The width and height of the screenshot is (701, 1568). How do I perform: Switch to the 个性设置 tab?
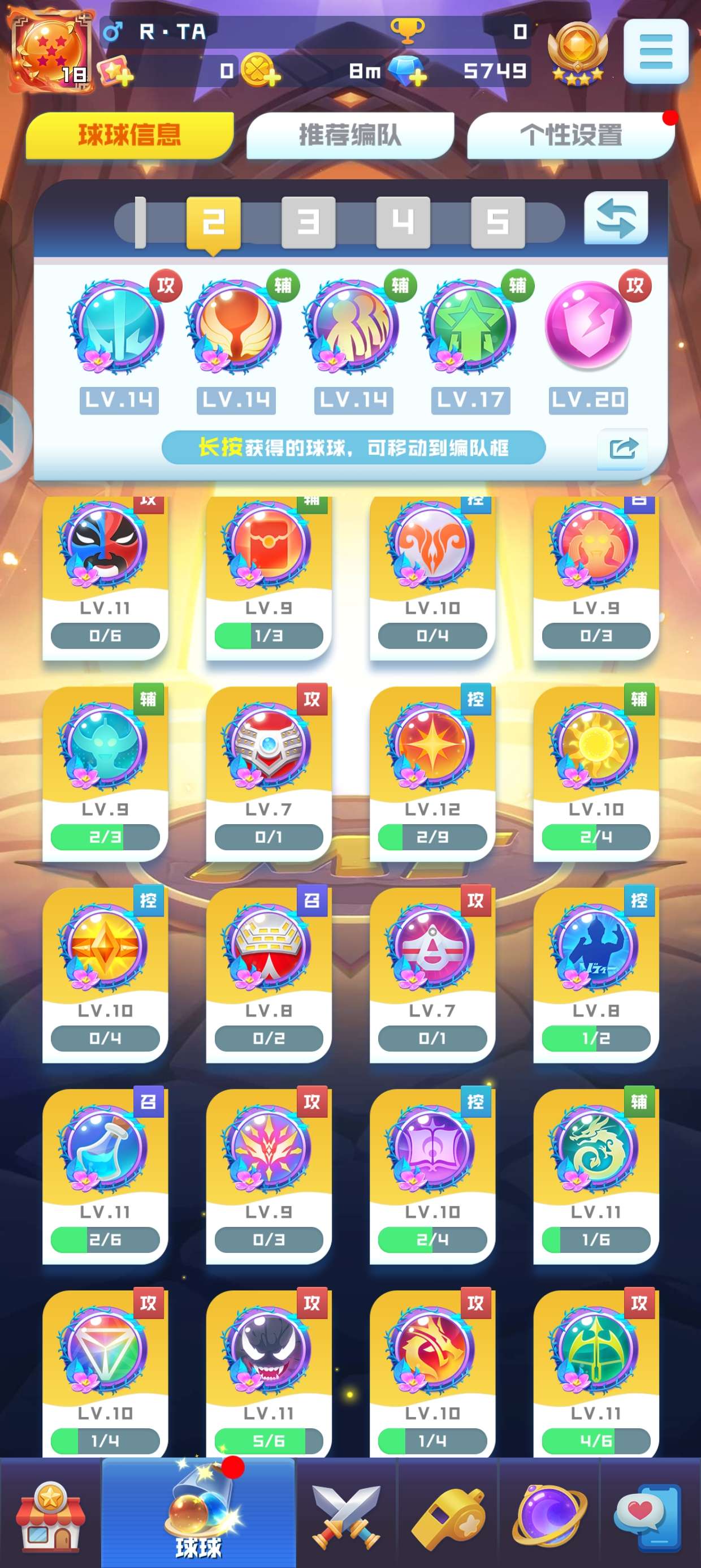(571, 135)
